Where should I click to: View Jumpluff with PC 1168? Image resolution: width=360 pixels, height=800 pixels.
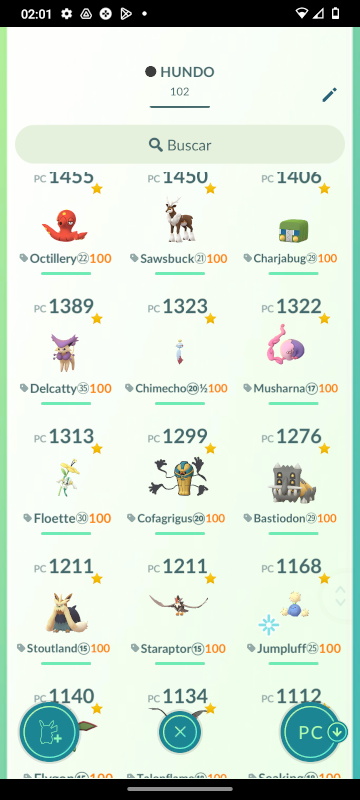coord(294,611)
